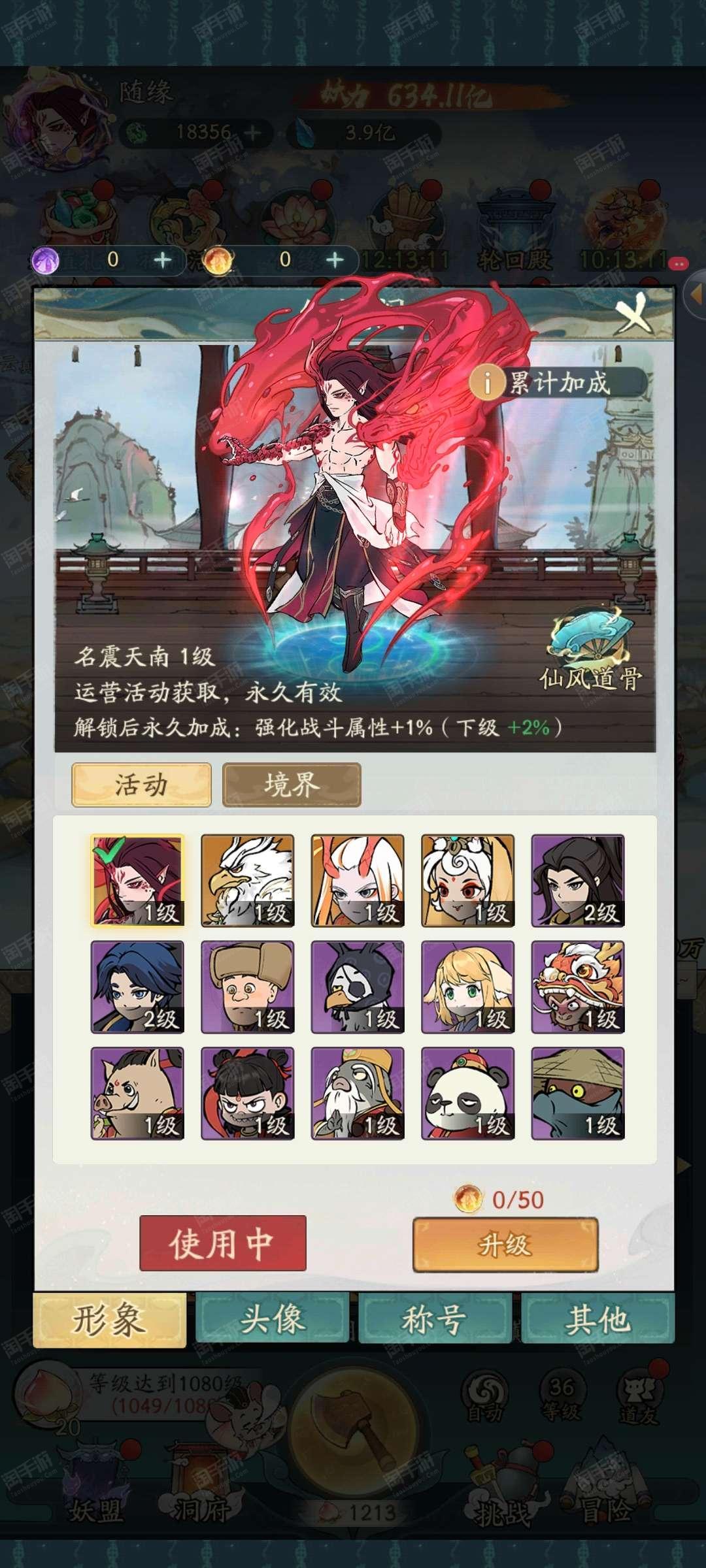Switch to the 头像 tab
The image size is (706, 1568).
272,1318
